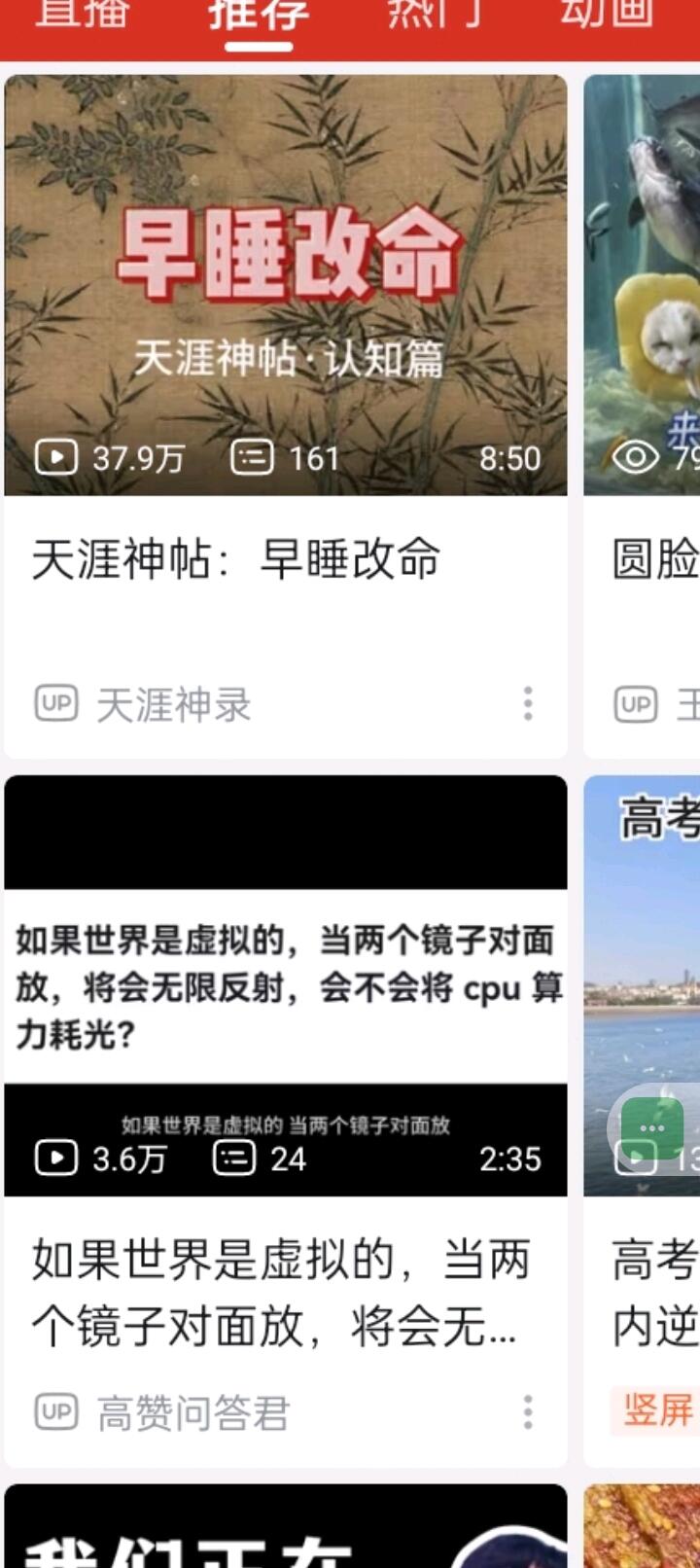
Task: Open the video 天涯神帖：早睡改命
Action: [x=286, y=416]
